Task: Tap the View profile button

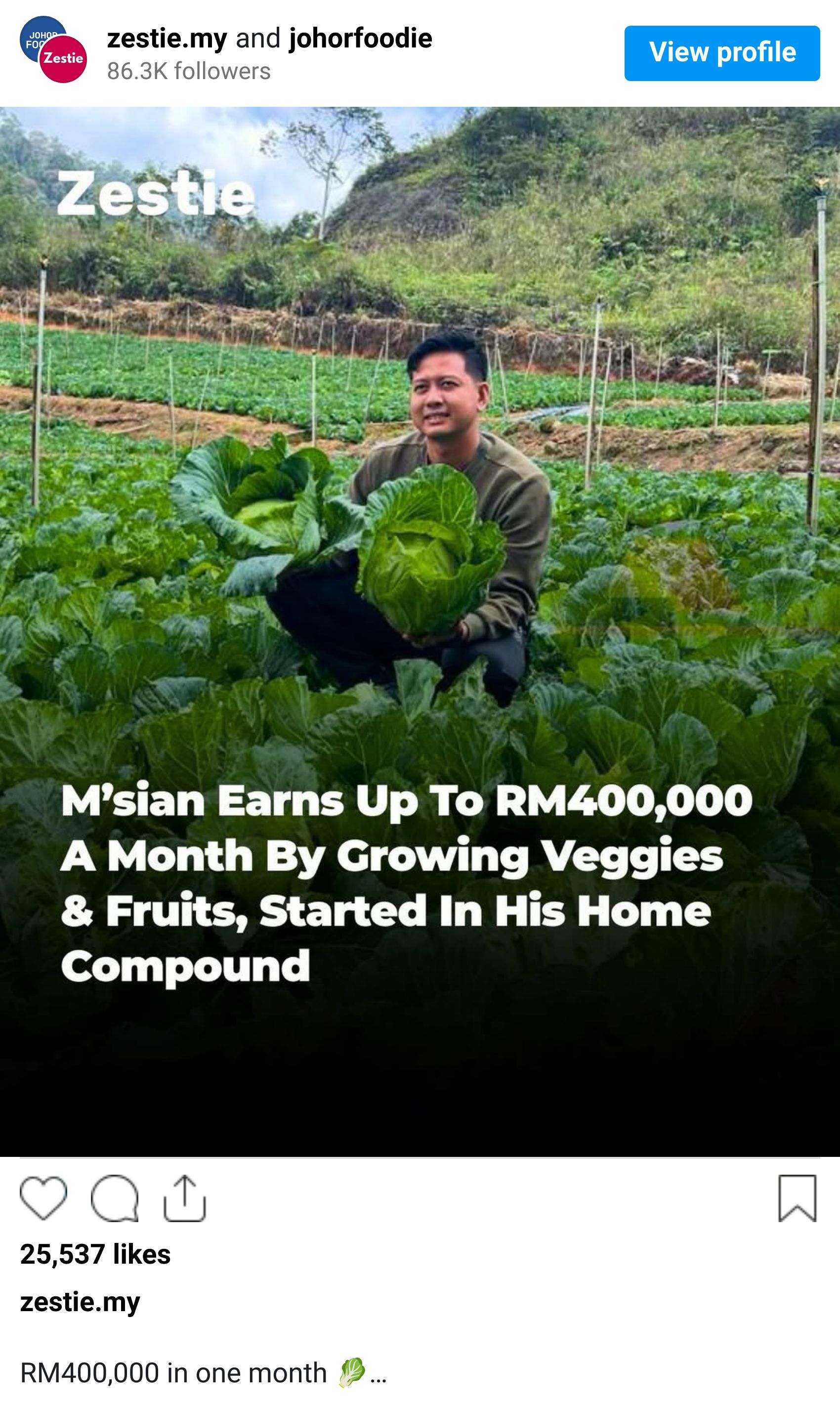Action: (x=722, y=53)
